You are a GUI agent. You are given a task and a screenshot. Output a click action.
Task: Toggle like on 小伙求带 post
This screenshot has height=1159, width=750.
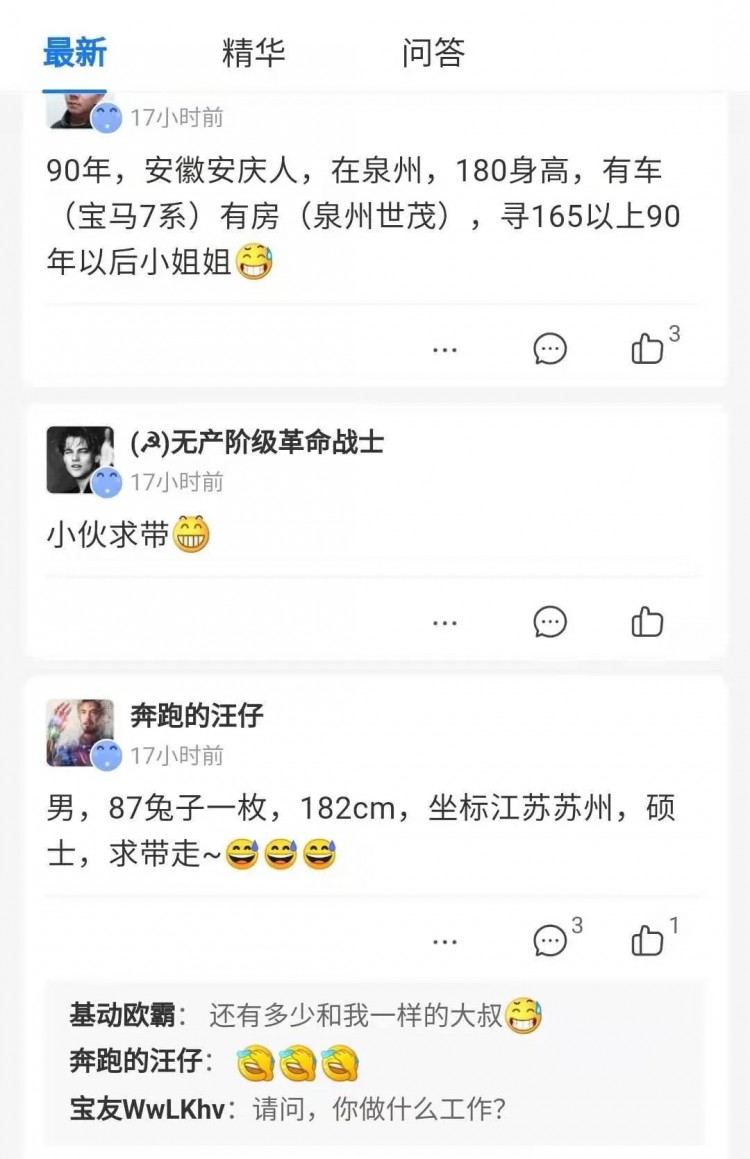pyautogui.click(x=648, y=622)
